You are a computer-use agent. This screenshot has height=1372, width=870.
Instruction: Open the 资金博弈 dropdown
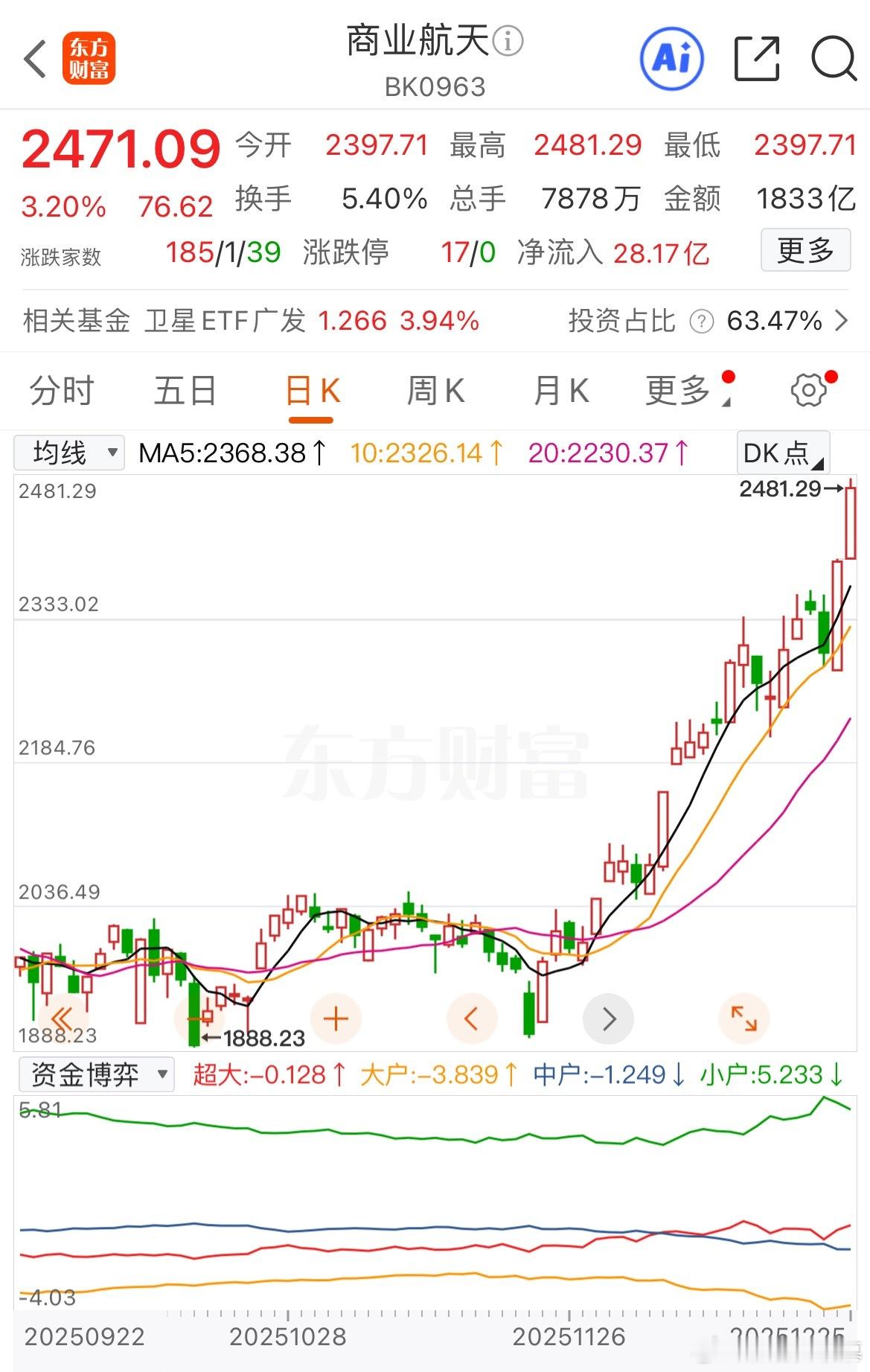(97, 1074)
